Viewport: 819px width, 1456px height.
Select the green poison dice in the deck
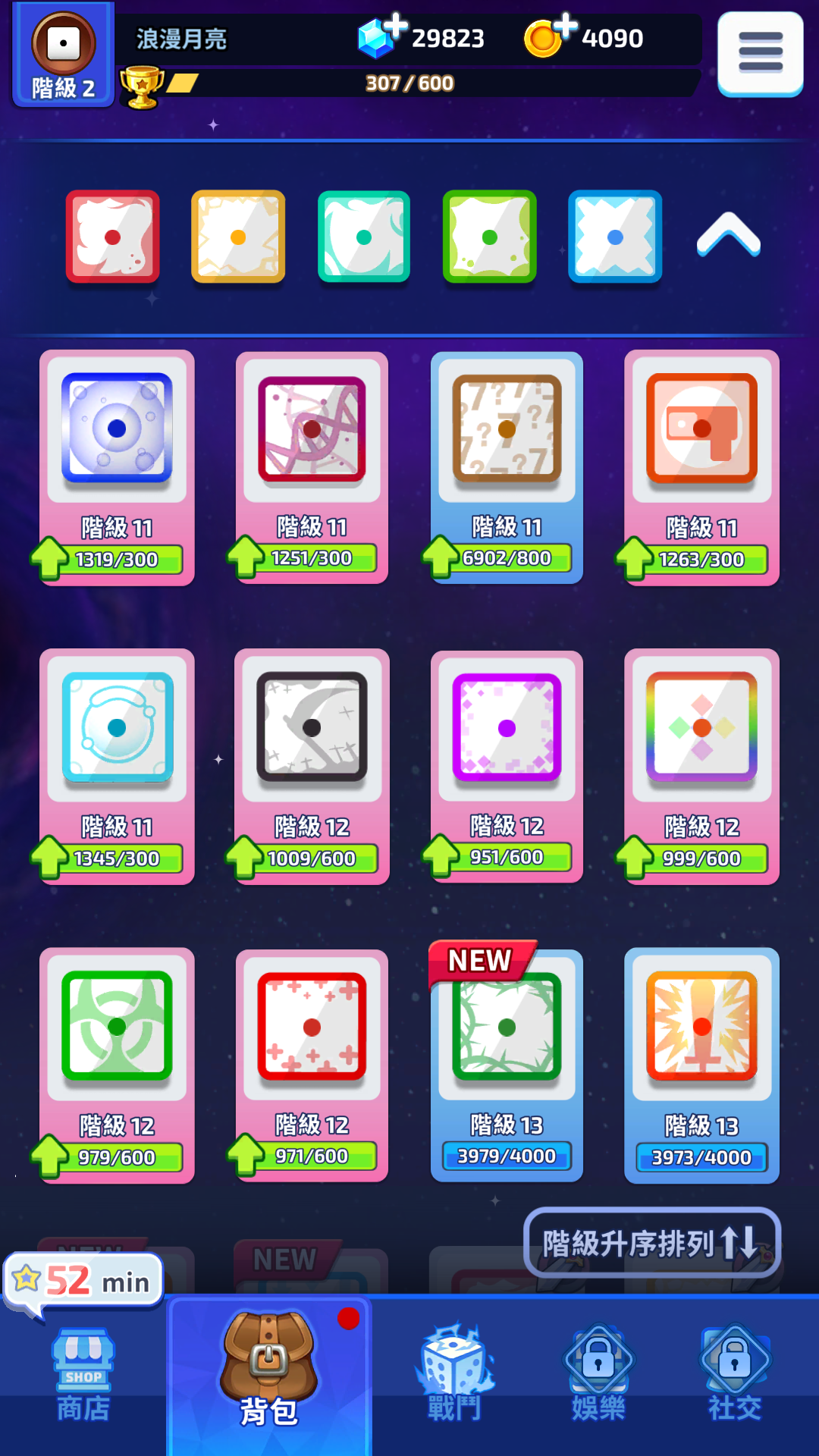click(x=489, y=237)
